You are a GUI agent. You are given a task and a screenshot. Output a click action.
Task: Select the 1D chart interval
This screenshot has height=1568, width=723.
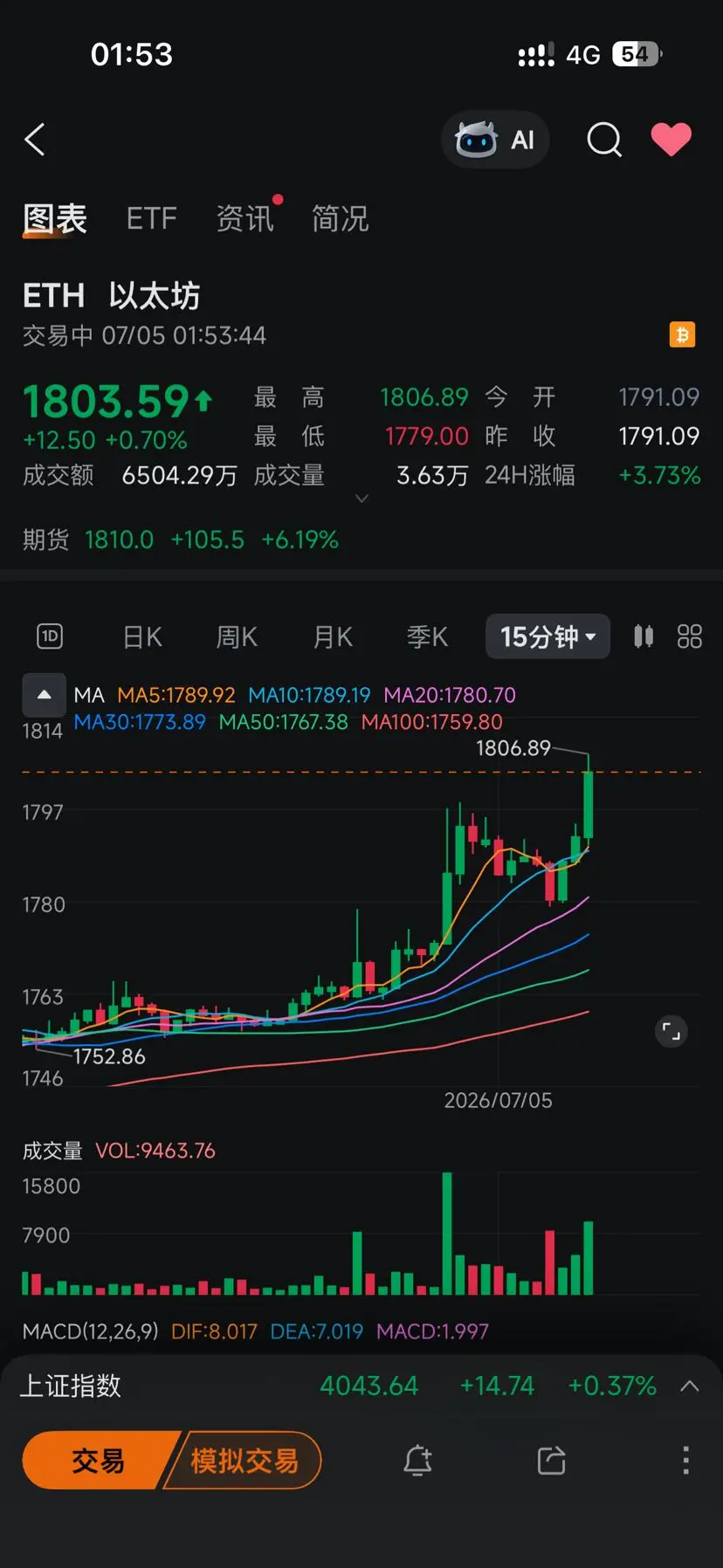(51, 636)
